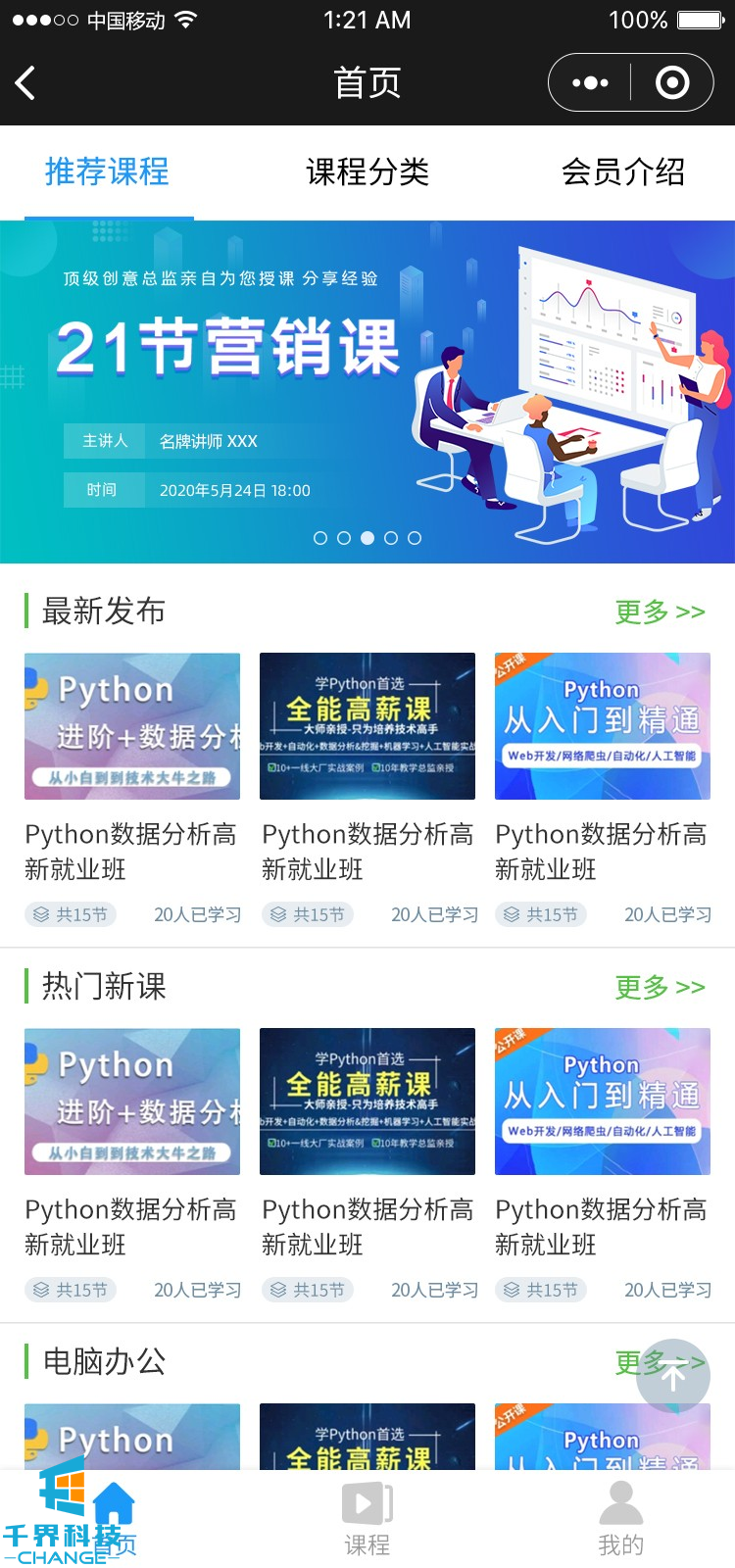Open the 全能高薪课 course under 热门新课
This screenshot has height=1568, width=735.
tap(367, 1102)
